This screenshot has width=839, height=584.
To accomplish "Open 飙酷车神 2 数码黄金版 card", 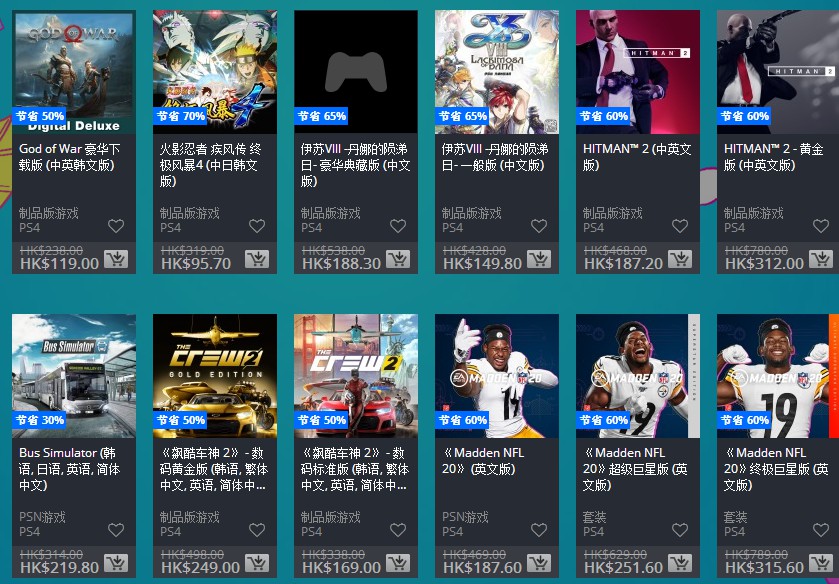I will click(x=214, y=376).
